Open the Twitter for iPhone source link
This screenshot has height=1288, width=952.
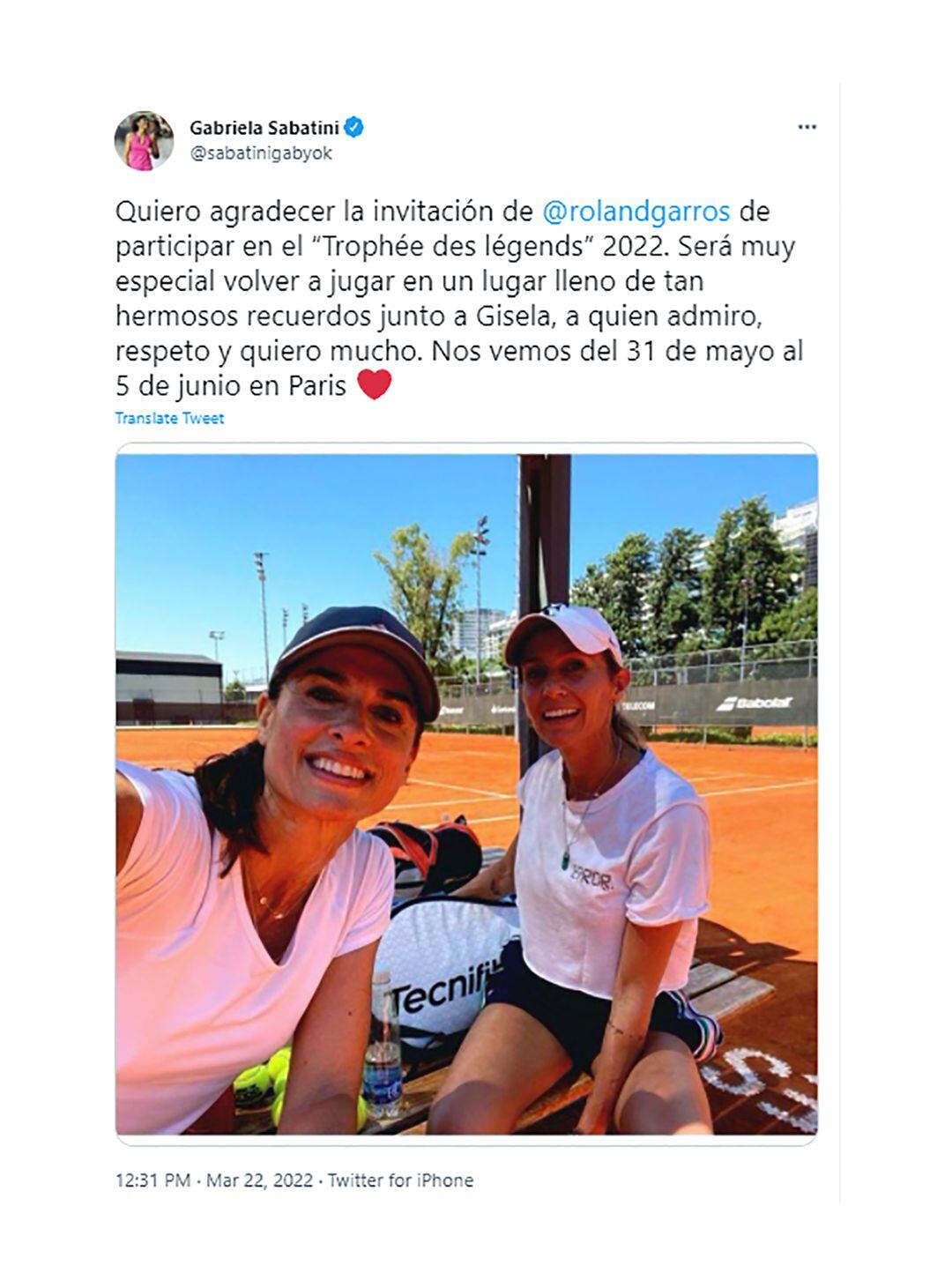click(x=400, y=1180)
